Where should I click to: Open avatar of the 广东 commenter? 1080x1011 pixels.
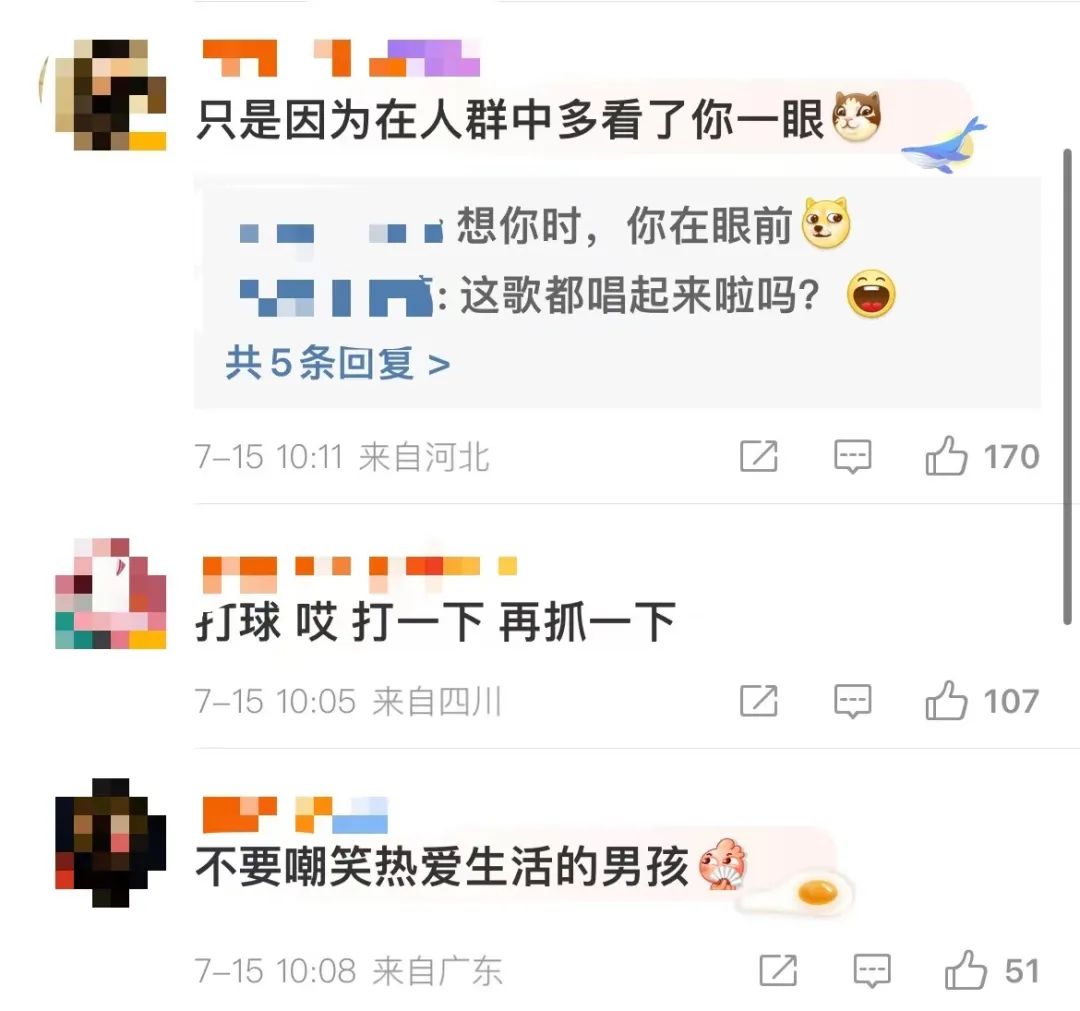click(x=110, y=840)
